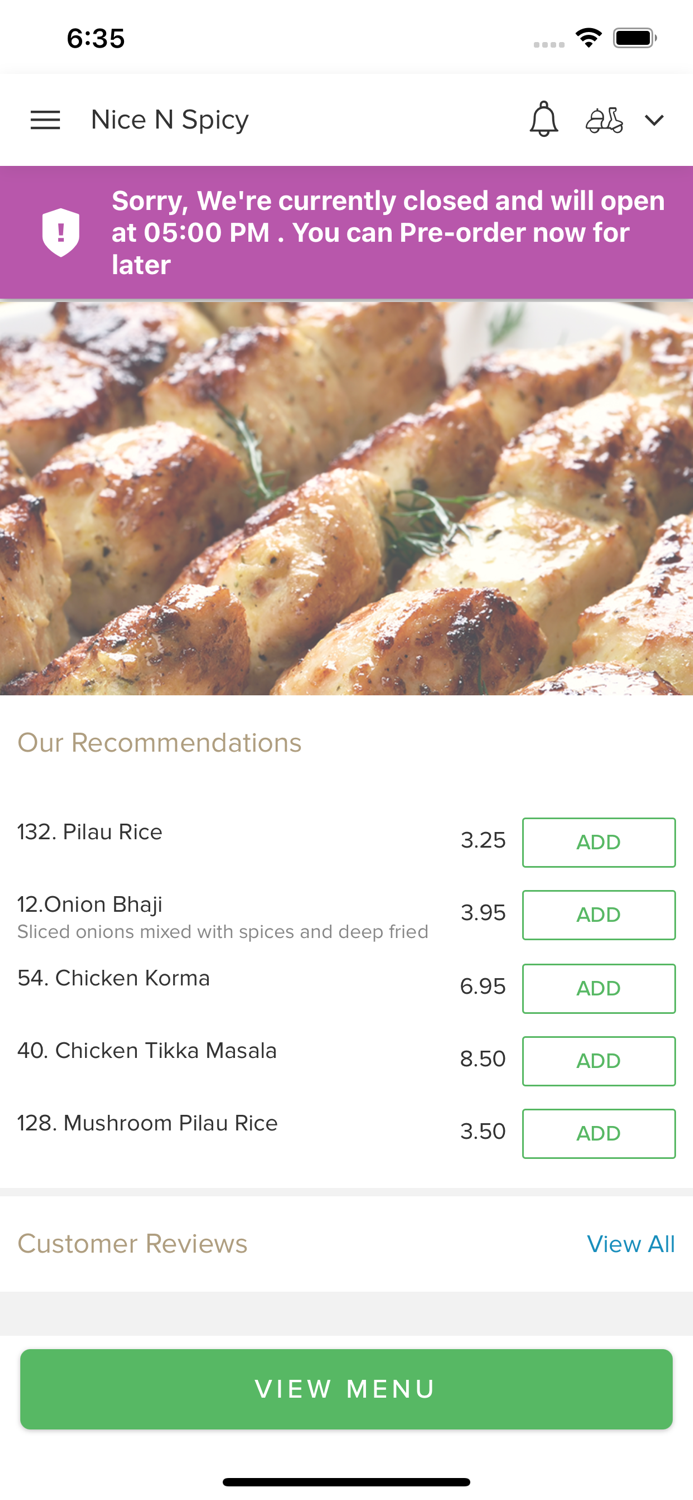
Task: Tap the View Menu button
Action: click(x=346, y=1389)
